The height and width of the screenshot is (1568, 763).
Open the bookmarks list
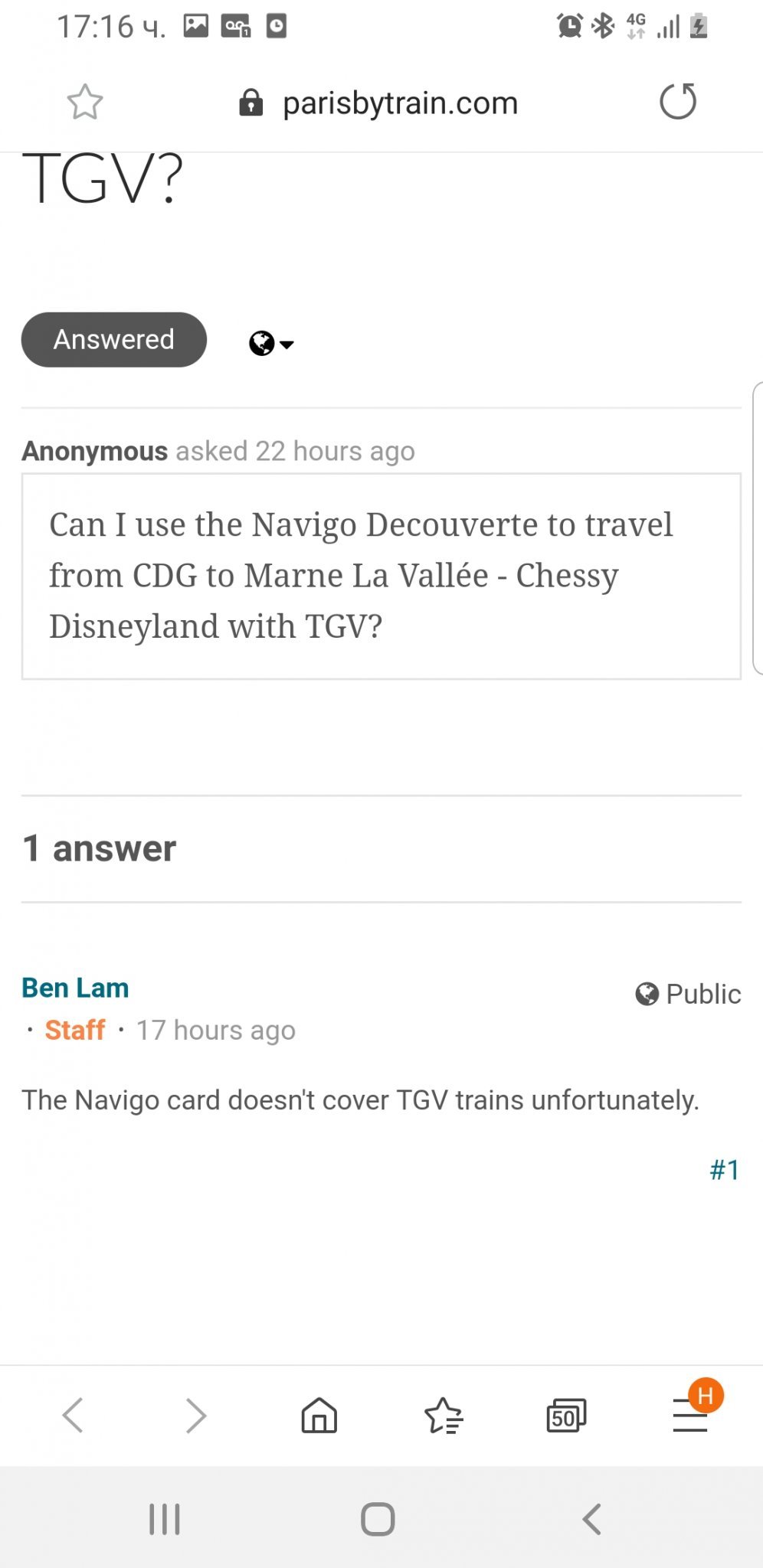tap(443, 1415)
